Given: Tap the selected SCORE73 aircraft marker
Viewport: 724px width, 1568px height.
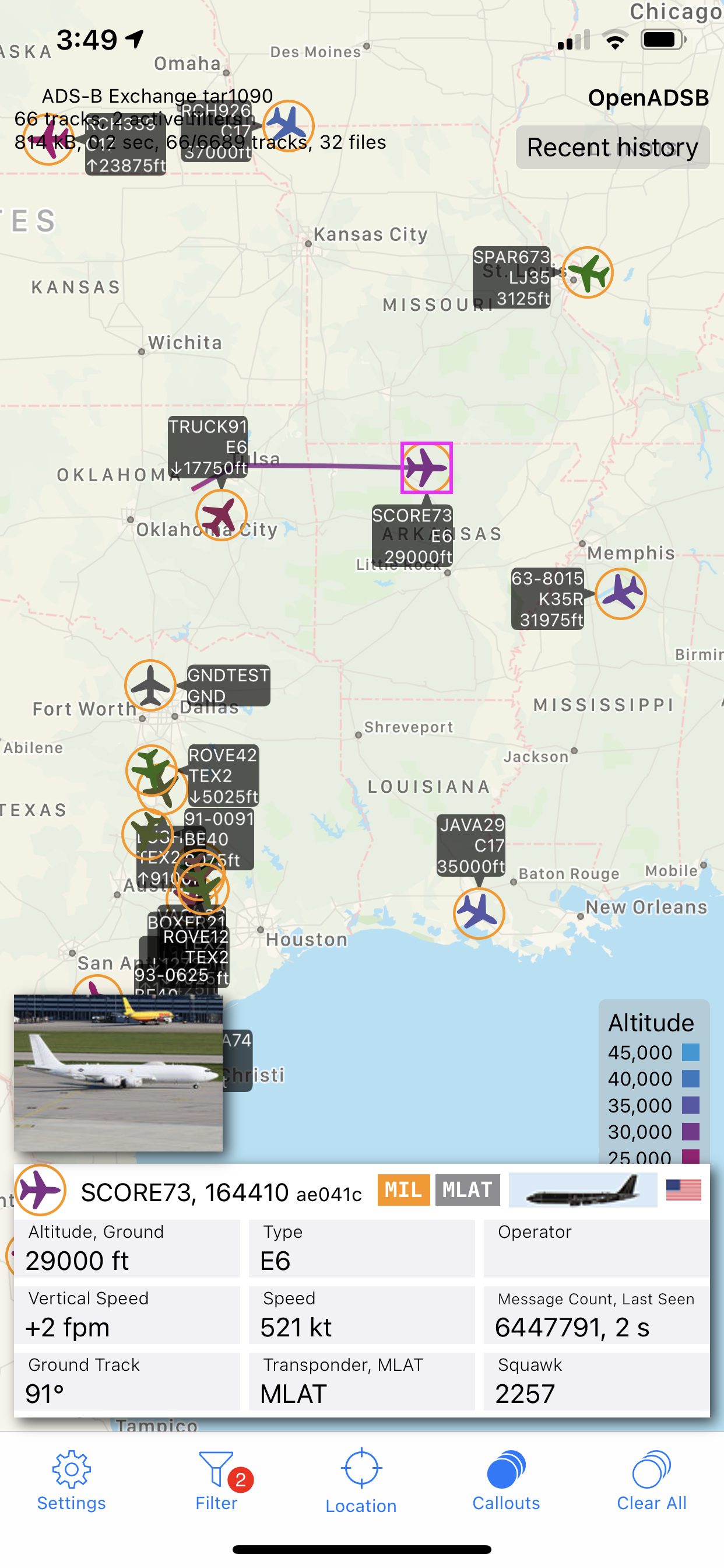Looking at the screenshot, I should (x=427, y=467).
